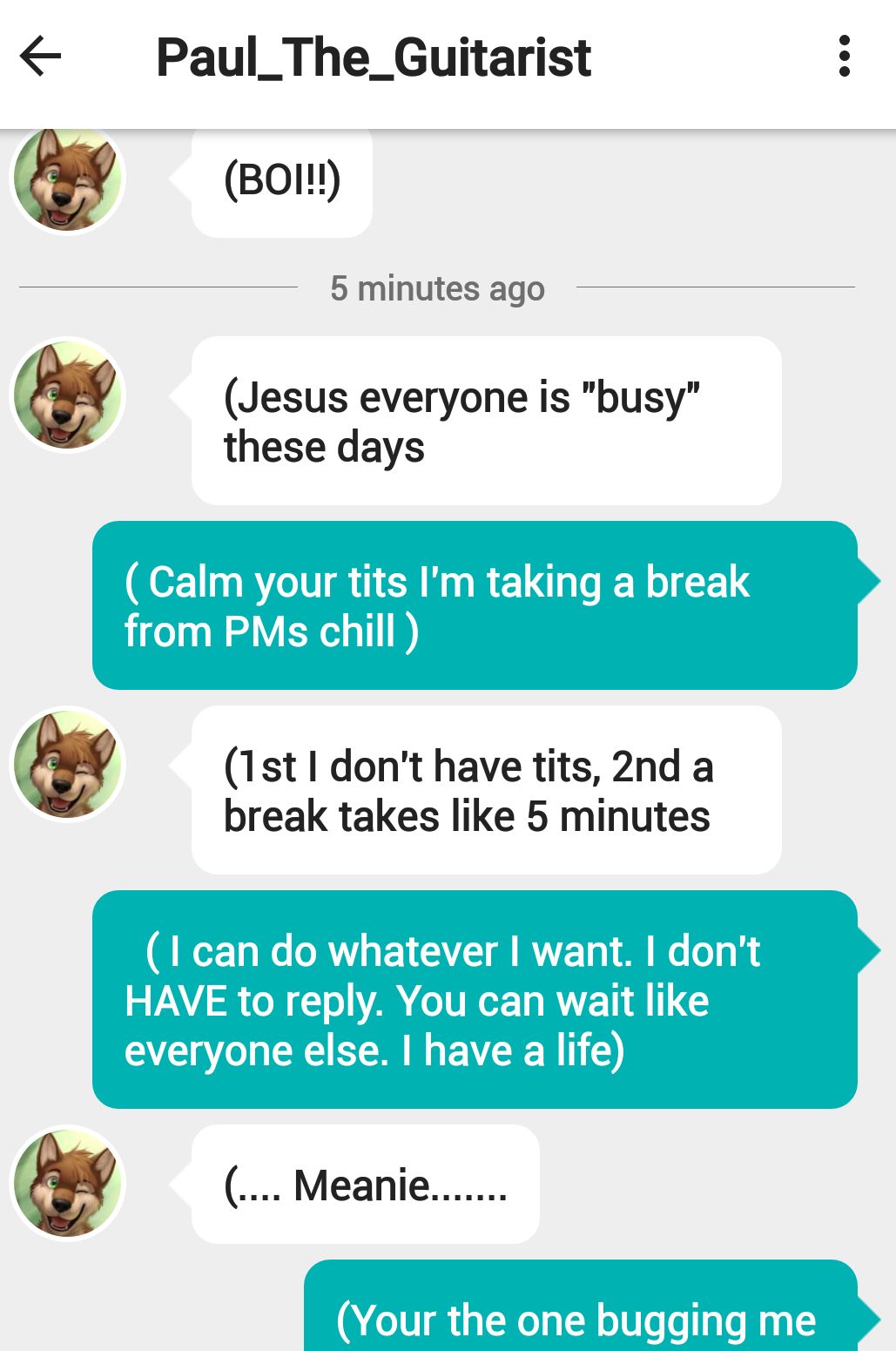The height and width of the screenshot is (1351, 896).
Task: Open the three-dot overflow menu
Action: (x=843, y=57)
